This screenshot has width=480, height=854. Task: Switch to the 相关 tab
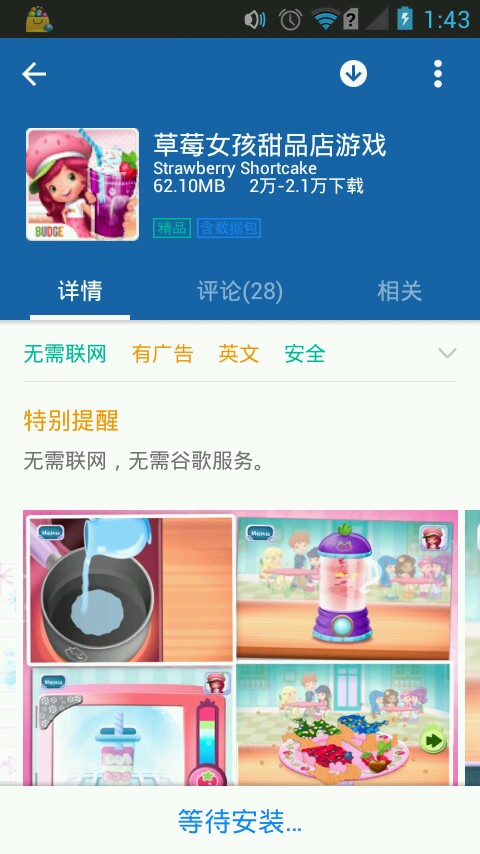pyautogui.click(x=399, y=291)
